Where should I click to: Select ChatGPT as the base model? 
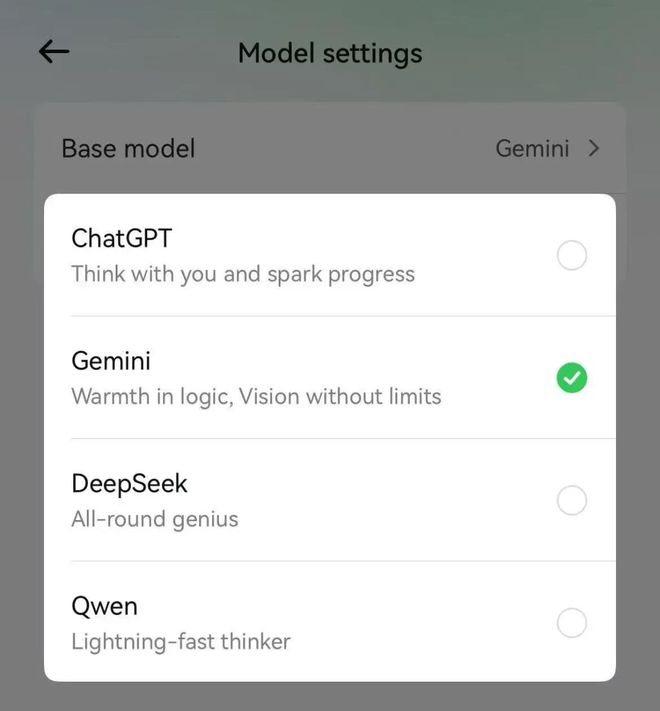click(571, 256)
